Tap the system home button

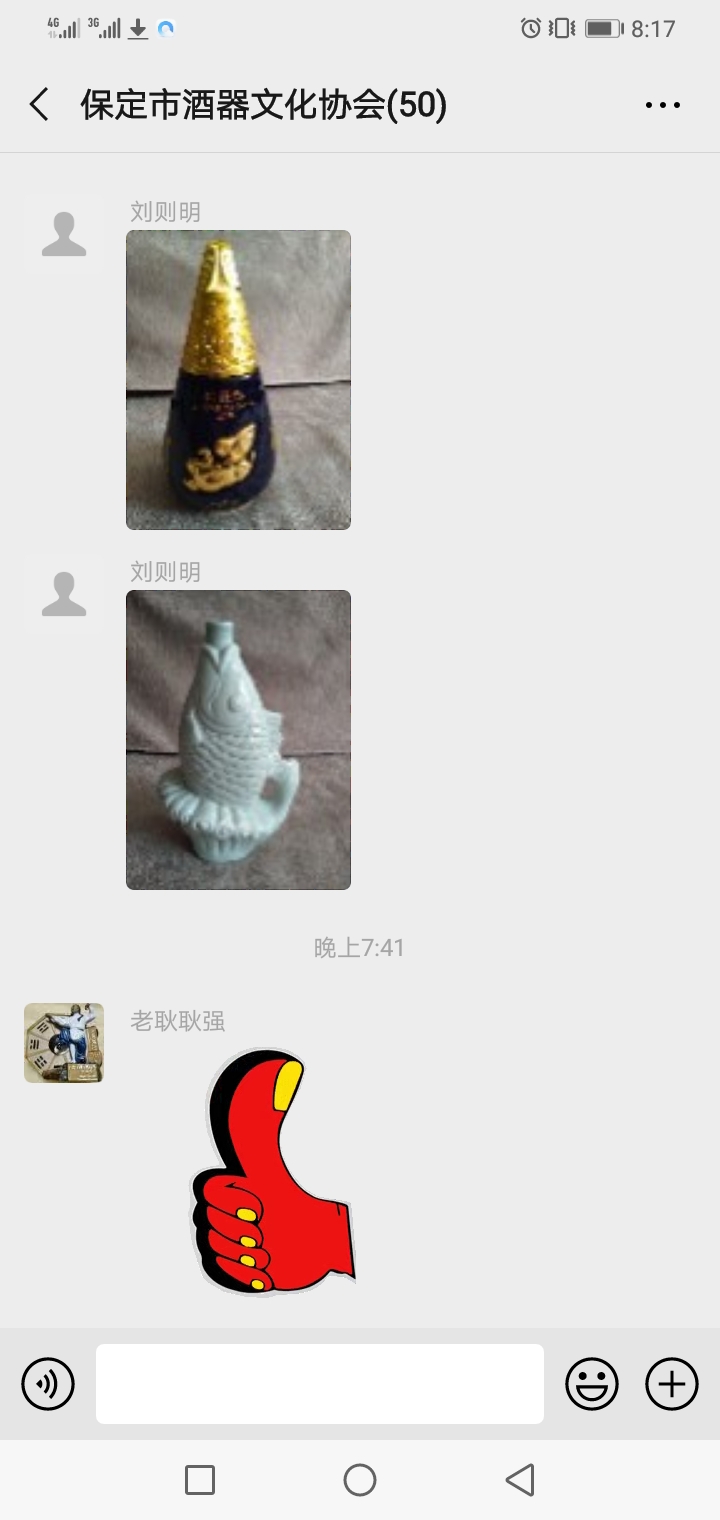coord(360,1480)
